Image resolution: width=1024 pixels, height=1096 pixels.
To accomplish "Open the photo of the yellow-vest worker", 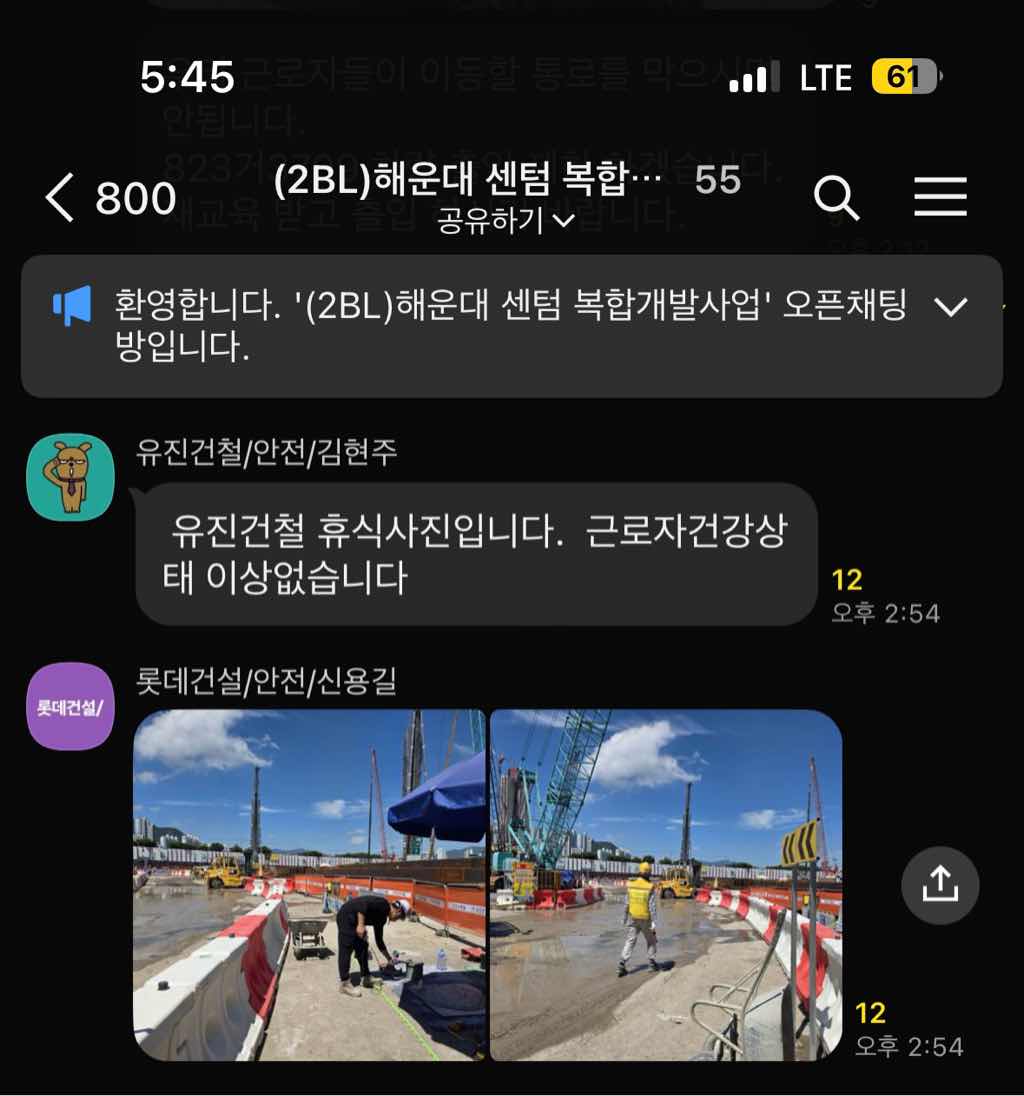I will 666,885.
